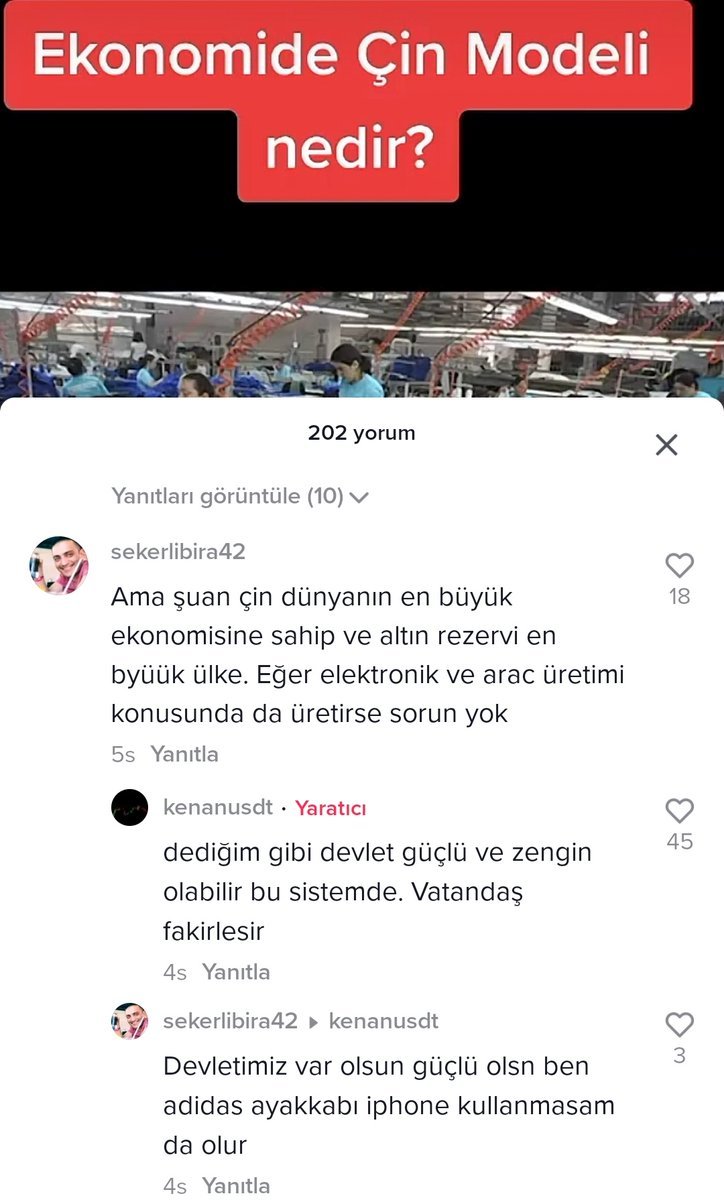Expand Yanıtları görüntüle (10) replies
This screenshot has width=724, height=1200.
click(239, 496)
